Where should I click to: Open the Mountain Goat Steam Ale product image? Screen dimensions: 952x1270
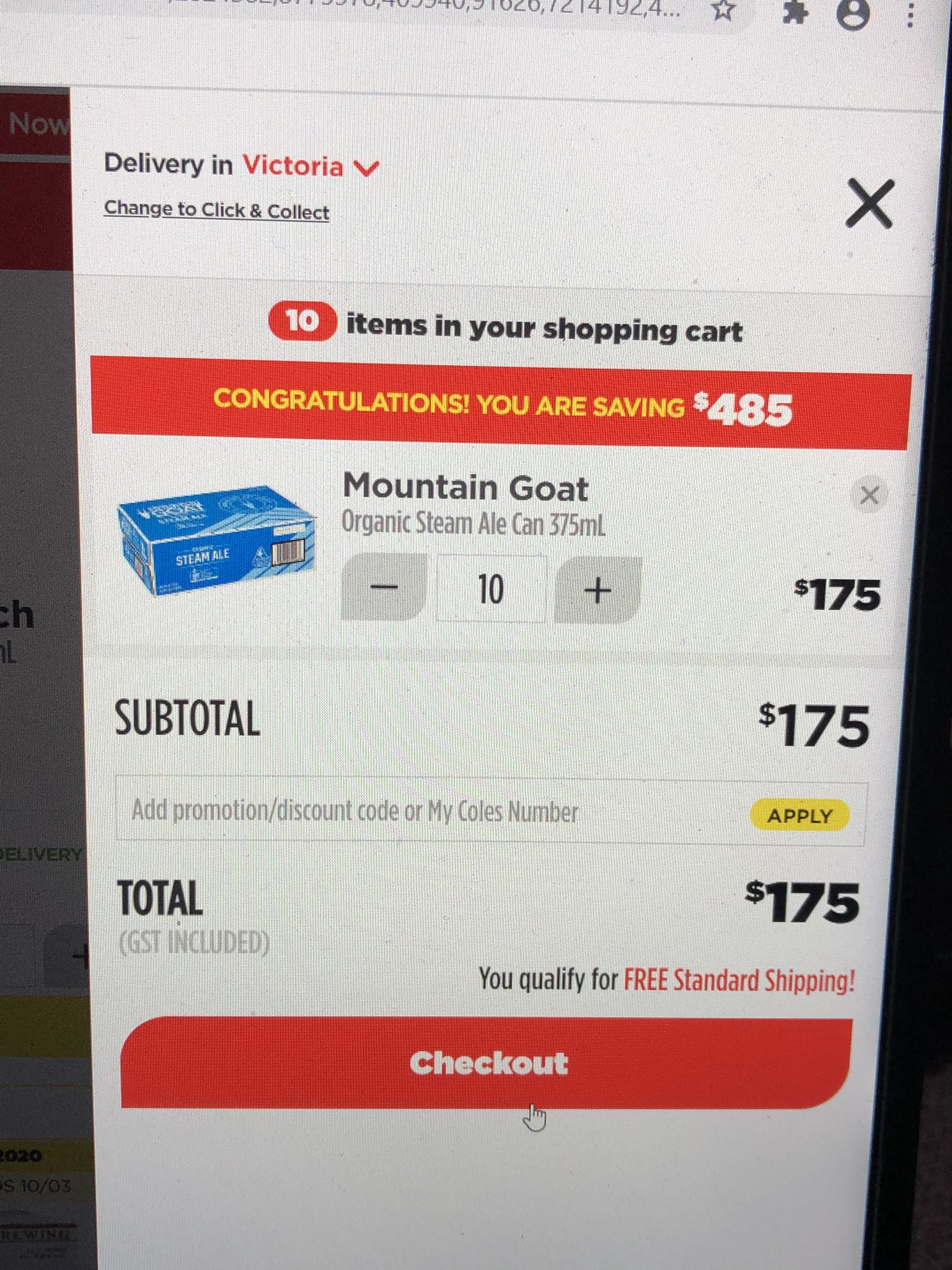click(216, 540)
